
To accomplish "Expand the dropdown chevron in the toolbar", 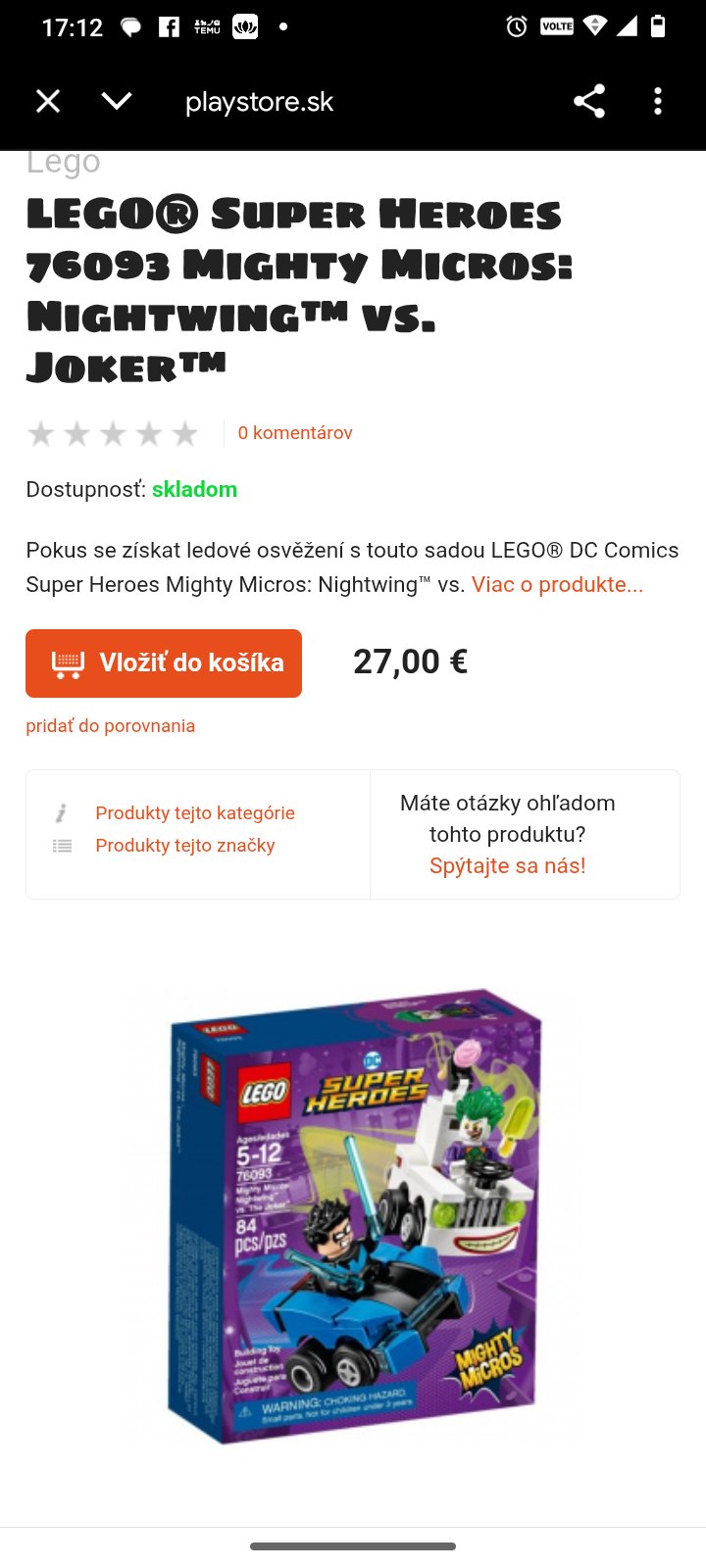I will (x=117, y=101).
